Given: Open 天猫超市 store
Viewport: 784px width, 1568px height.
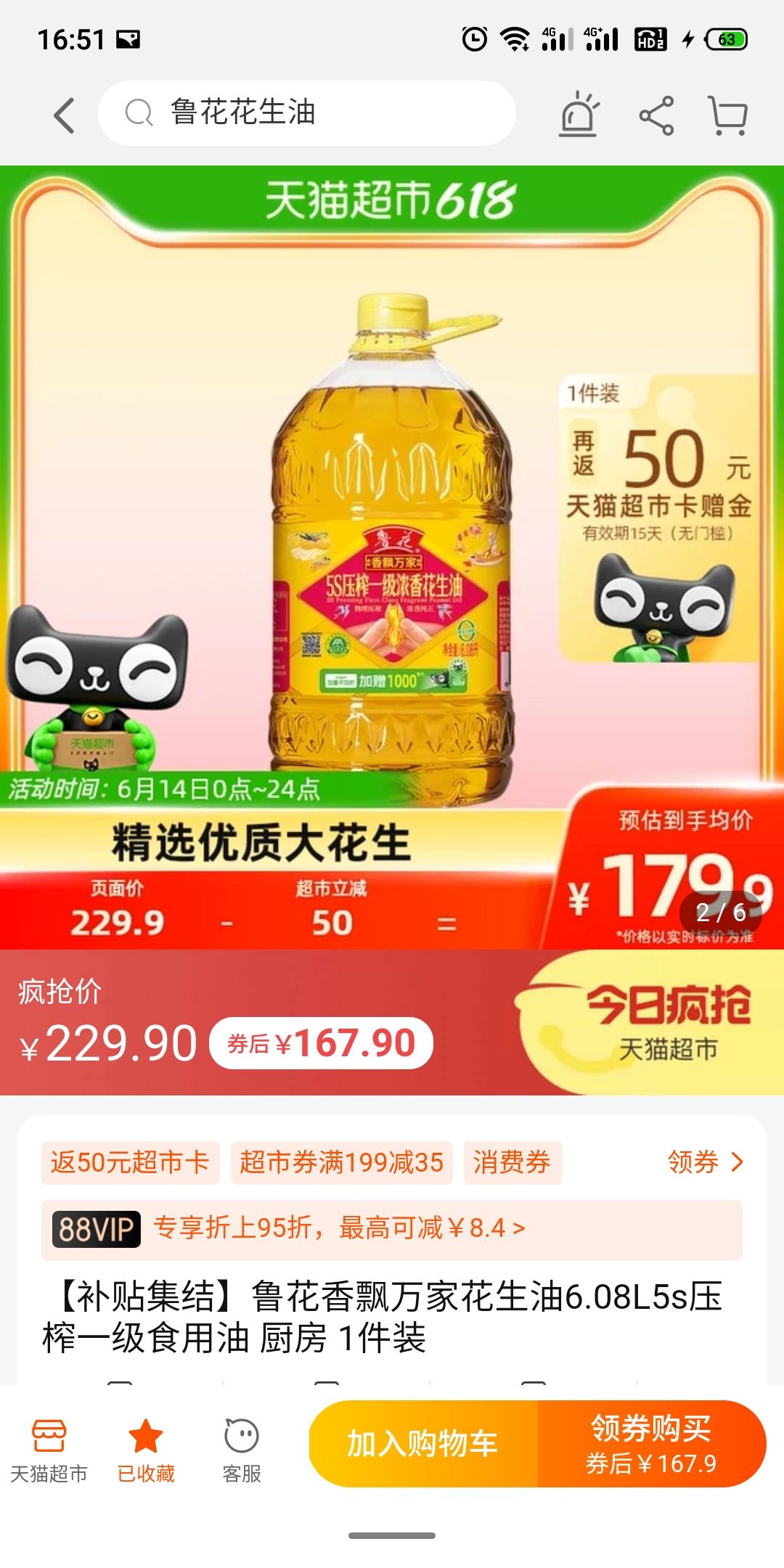Looking at the screenshot, I should pyautogui.click(x=49, y=1450).
